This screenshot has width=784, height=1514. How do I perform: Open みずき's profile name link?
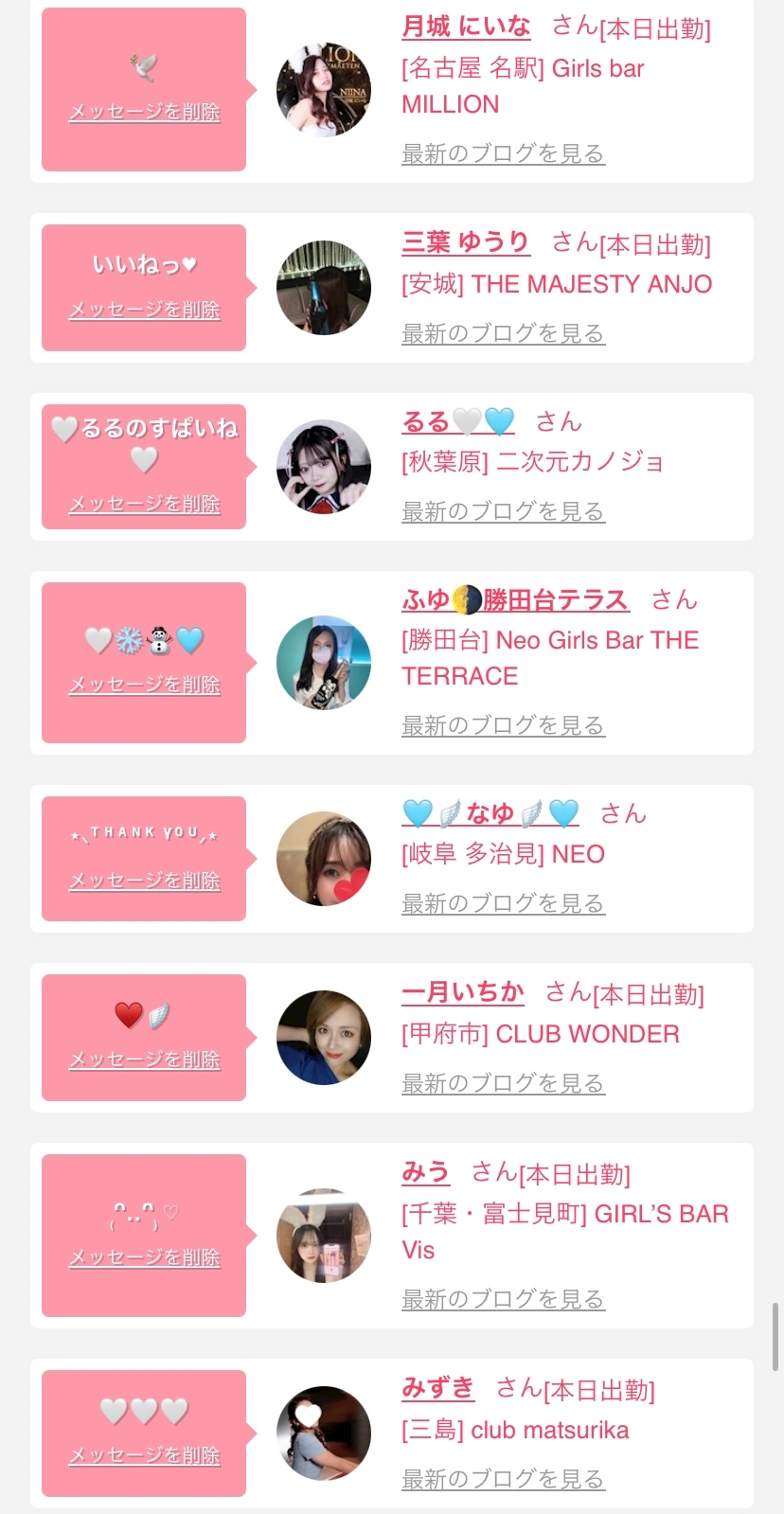(x=437, y=1388)
